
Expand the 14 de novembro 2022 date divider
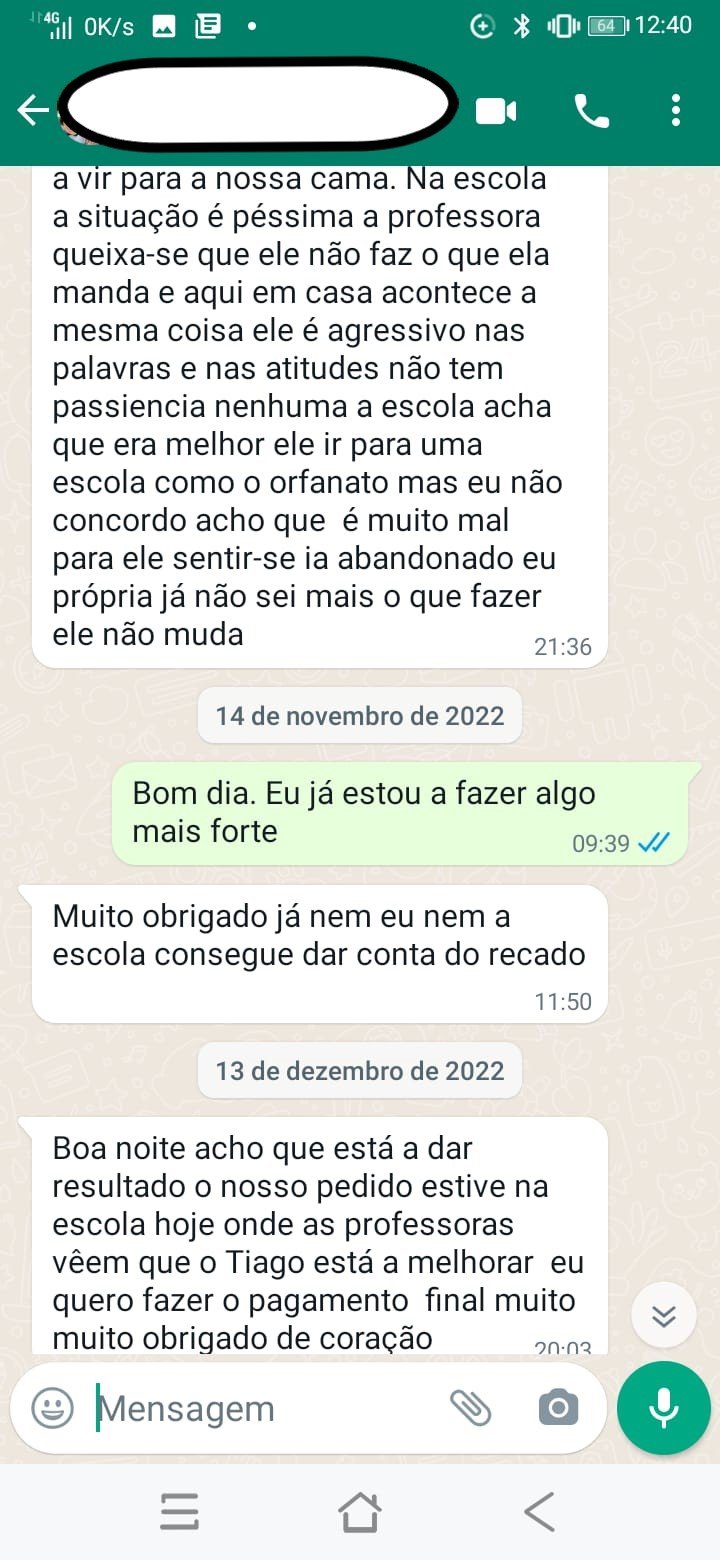pos(359,715)
